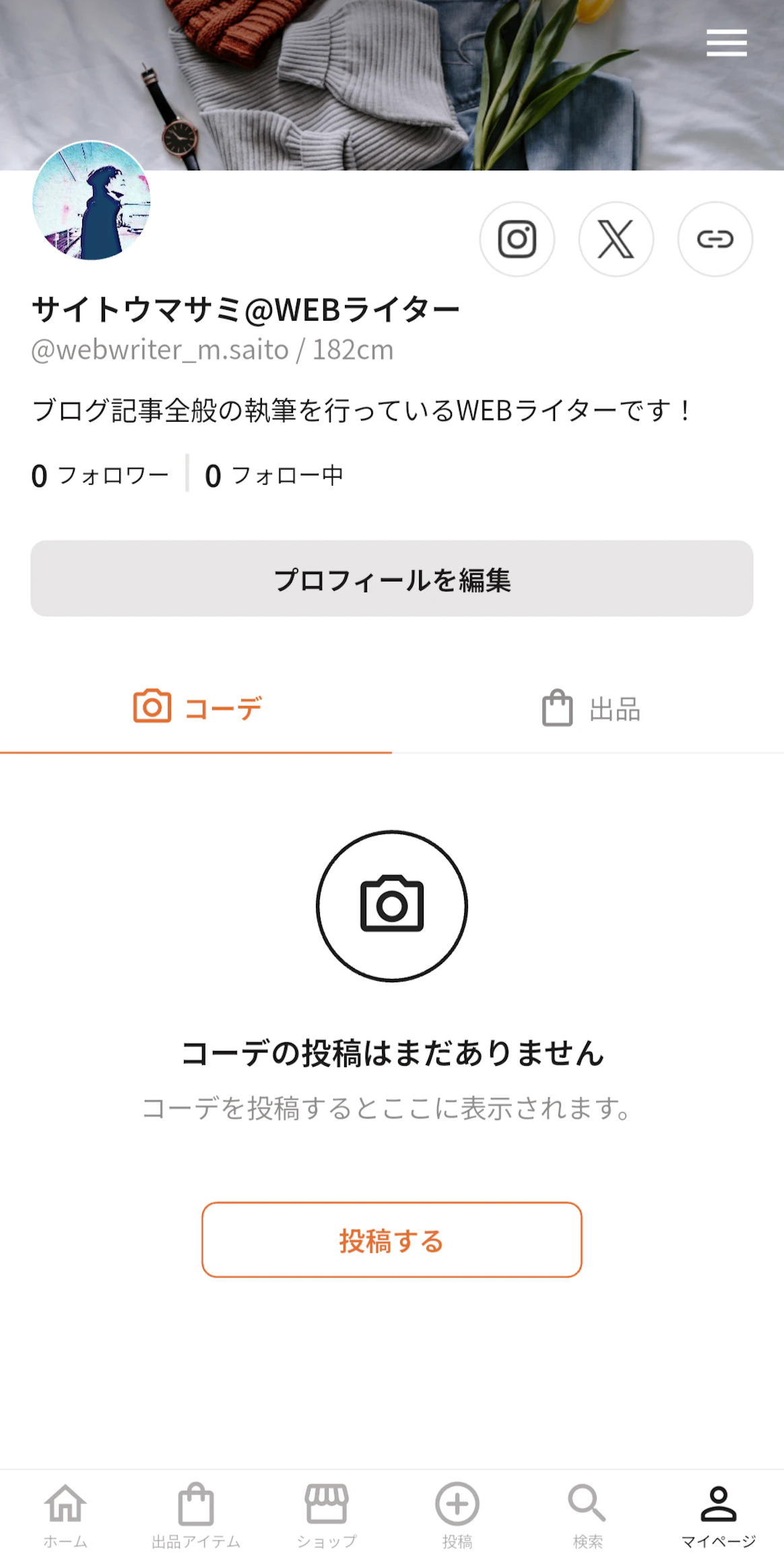Tap the orange 投稿する button
784x1559 pixels.
tap(391, 1240)
